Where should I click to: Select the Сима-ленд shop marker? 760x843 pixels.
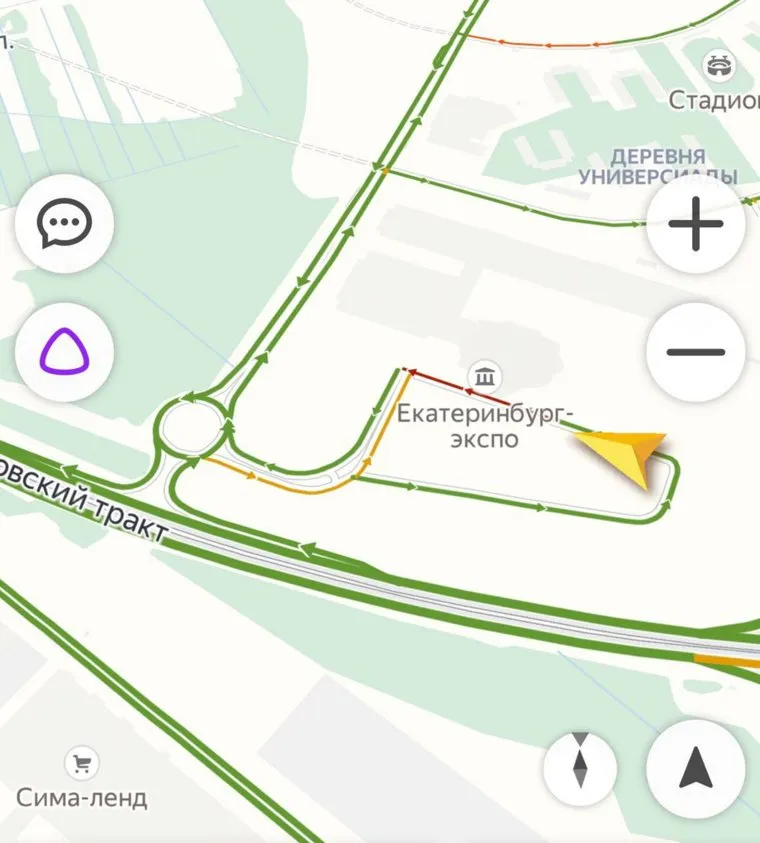[81, 765]
